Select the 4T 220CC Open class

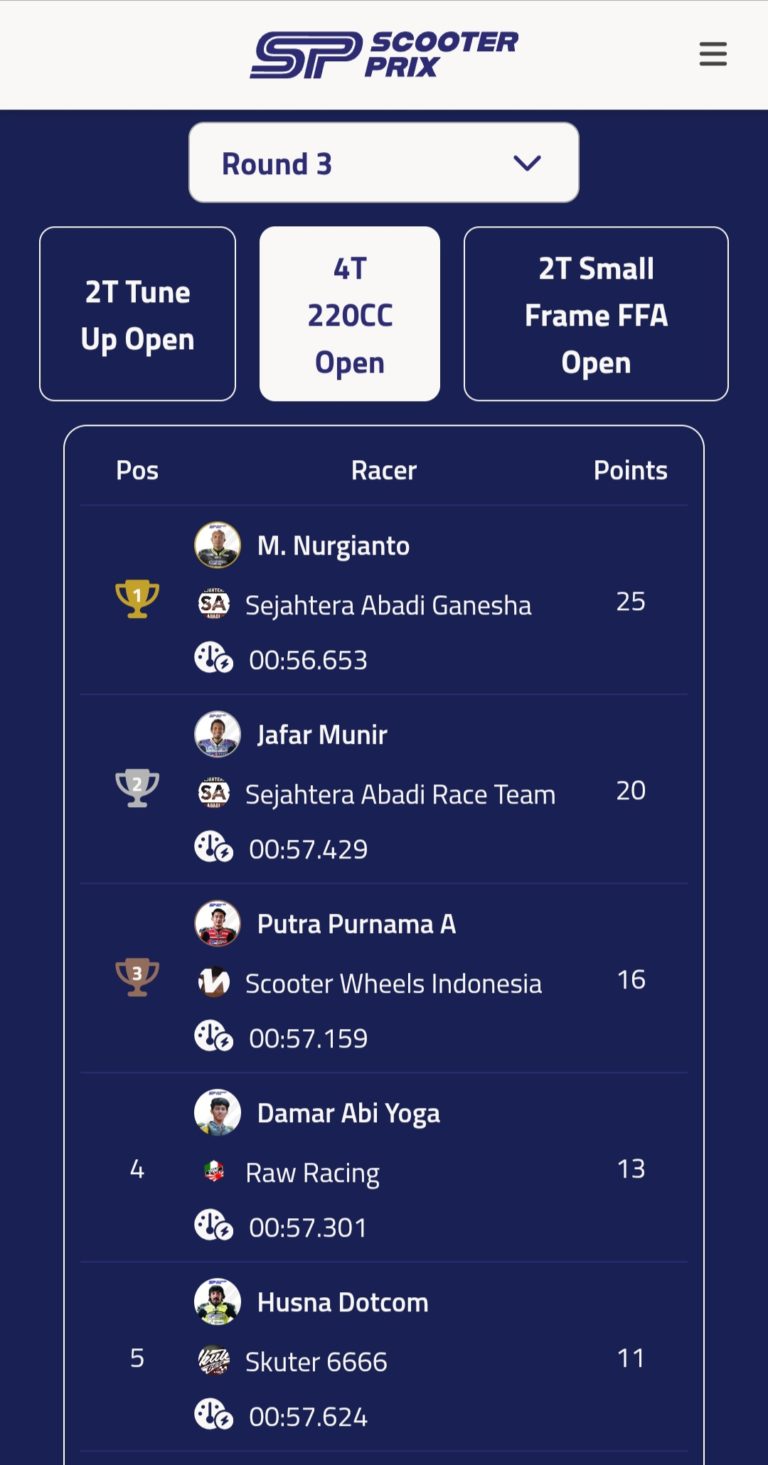[350, 314]
